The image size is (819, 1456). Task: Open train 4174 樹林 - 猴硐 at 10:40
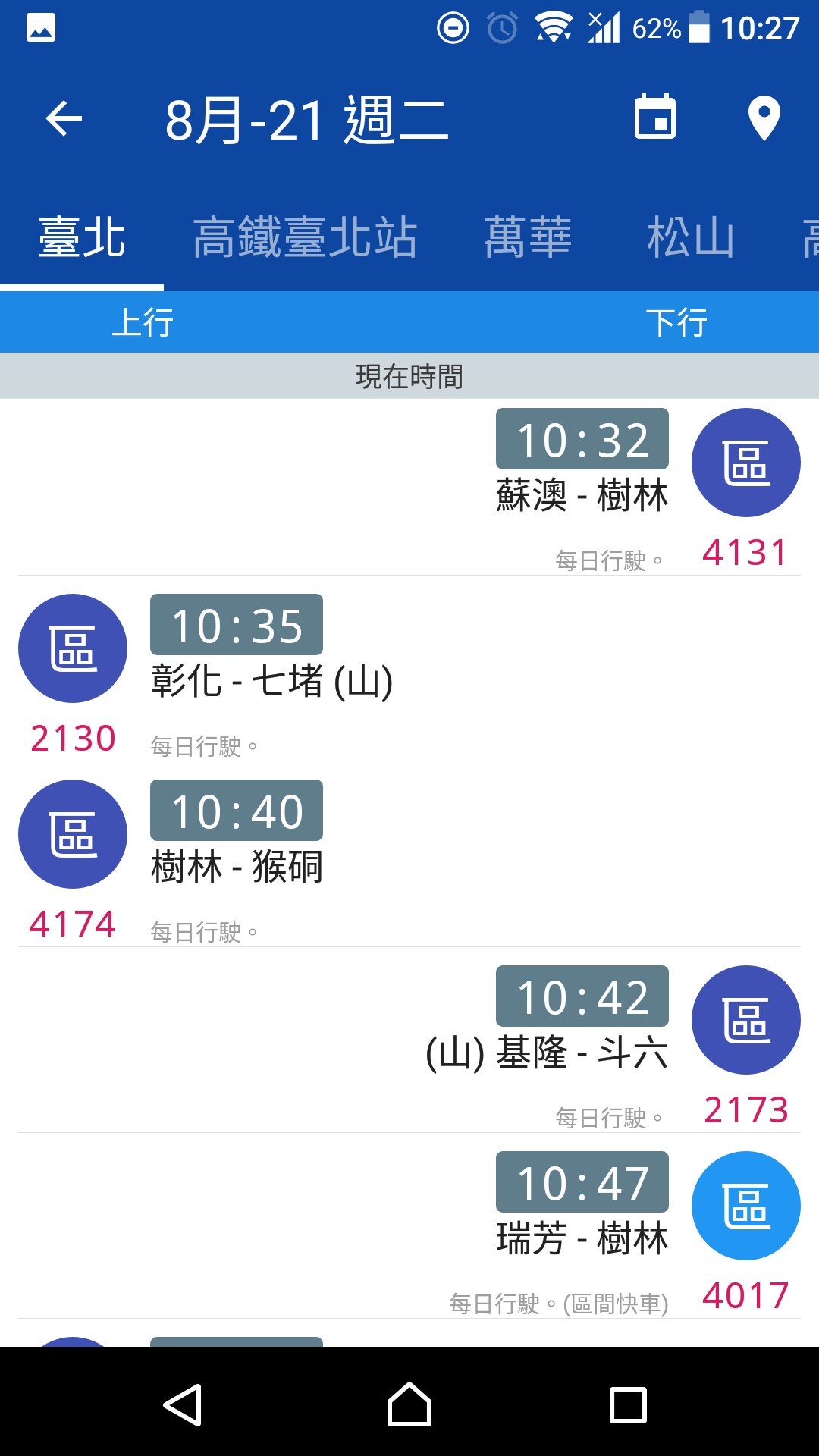point(237,857)
